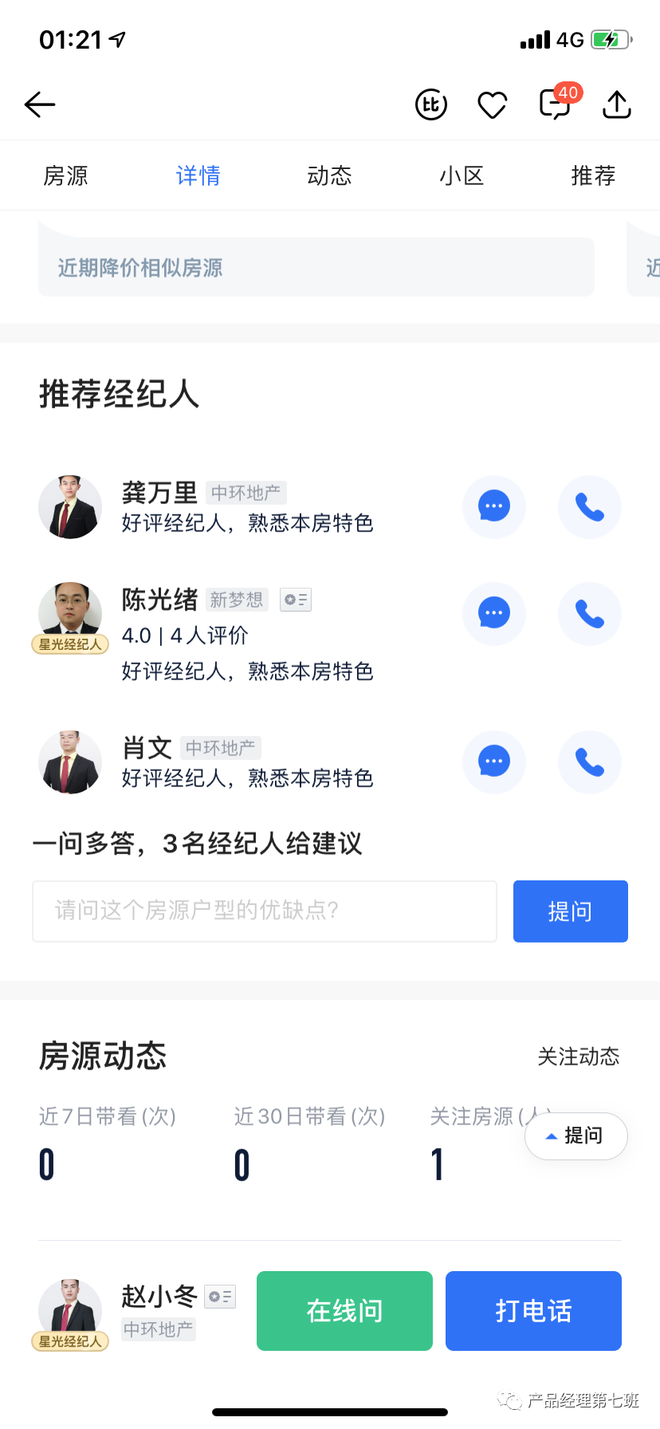Call agent 肖文
The height and width of the screenshot is (1429, 660).
point(590,762)
